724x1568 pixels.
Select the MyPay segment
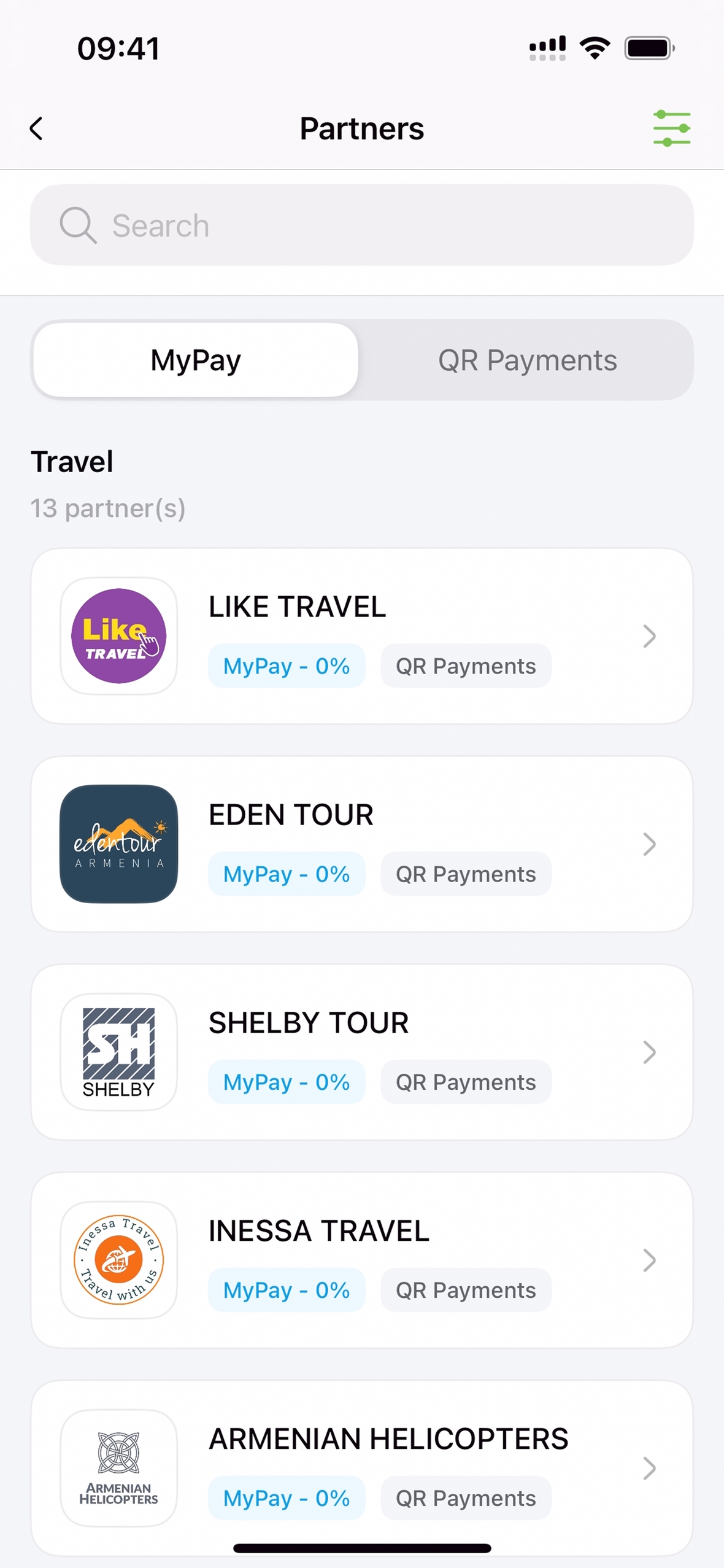coord(196,360)
